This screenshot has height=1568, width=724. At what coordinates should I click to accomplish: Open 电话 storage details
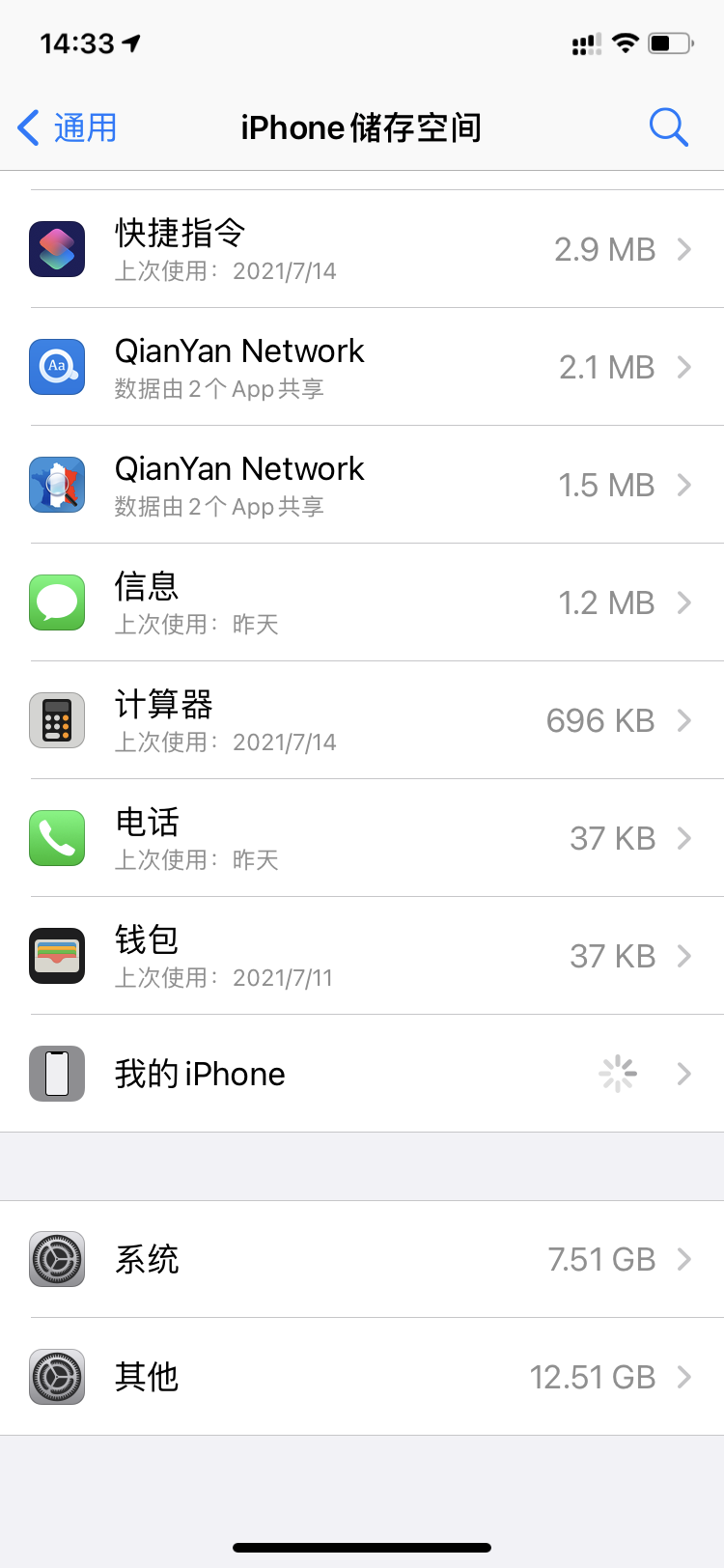pos(362,838)
